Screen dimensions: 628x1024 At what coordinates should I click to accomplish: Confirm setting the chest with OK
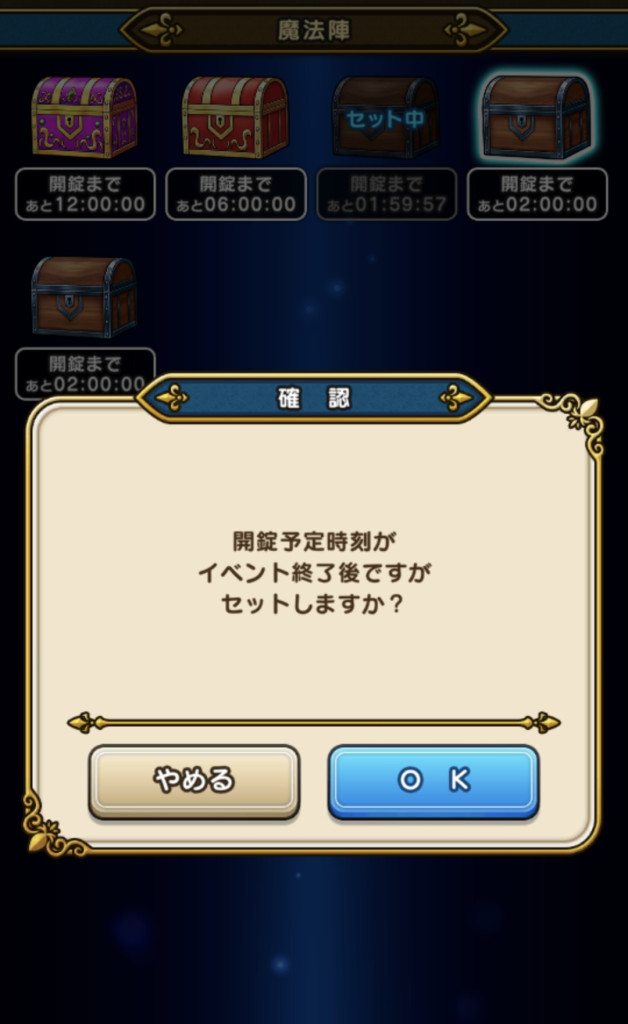433,781
